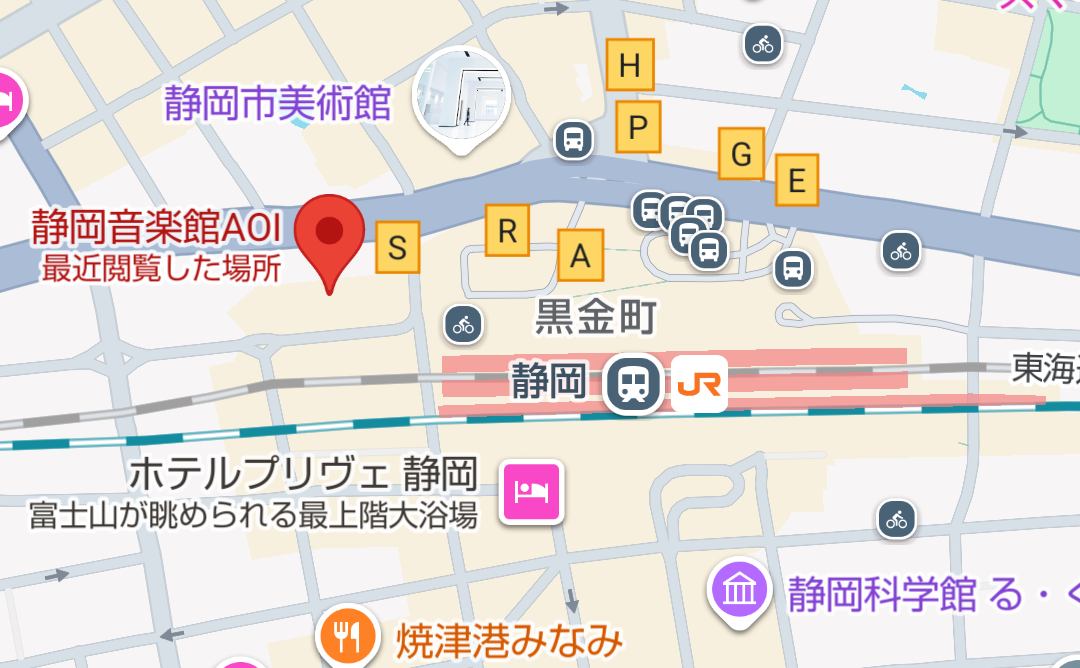This screenshot has height=668, width=1080.
Task: Open the 静岡科学館 museum pin
Action: tap(739, 592)
